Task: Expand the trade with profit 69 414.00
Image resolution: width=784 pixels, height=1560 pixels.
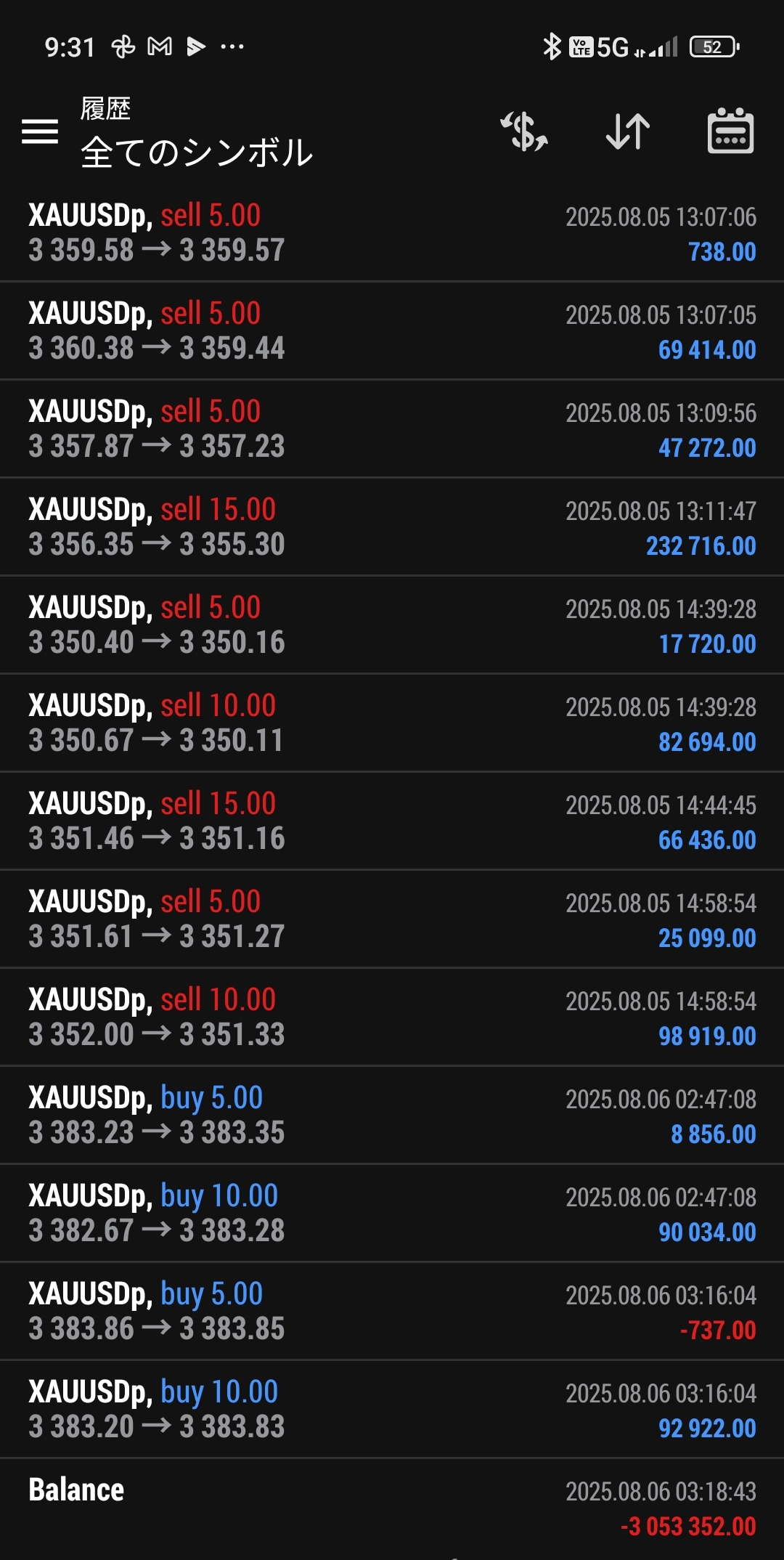Action: point(392,331)
